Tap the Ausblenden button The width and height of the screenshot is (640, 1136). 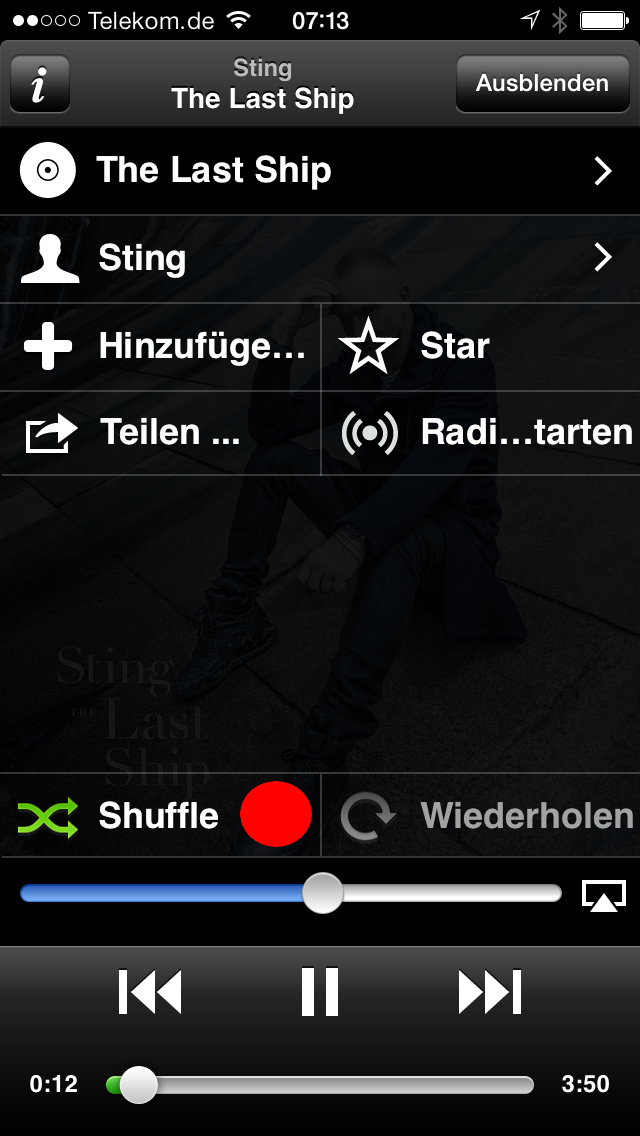tap(541, 84)
